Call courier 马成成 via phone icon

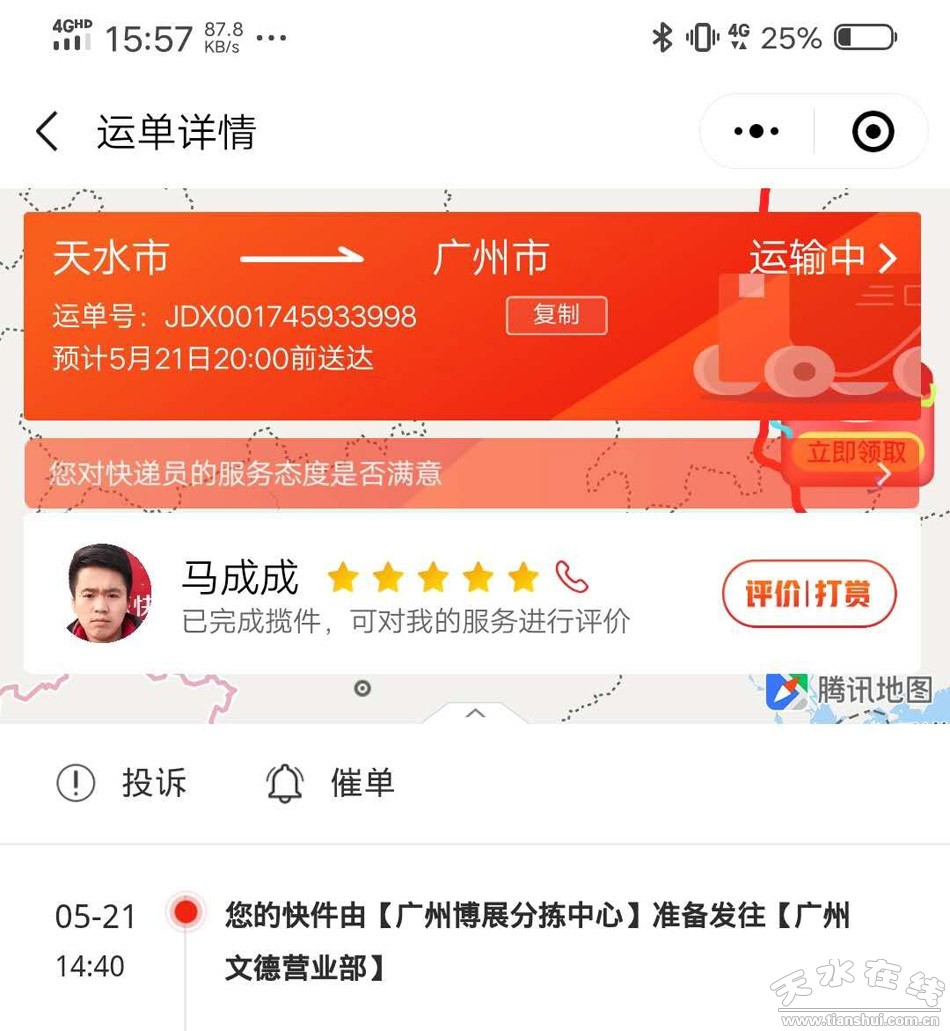pyautogui.click(x=571, y=577)
